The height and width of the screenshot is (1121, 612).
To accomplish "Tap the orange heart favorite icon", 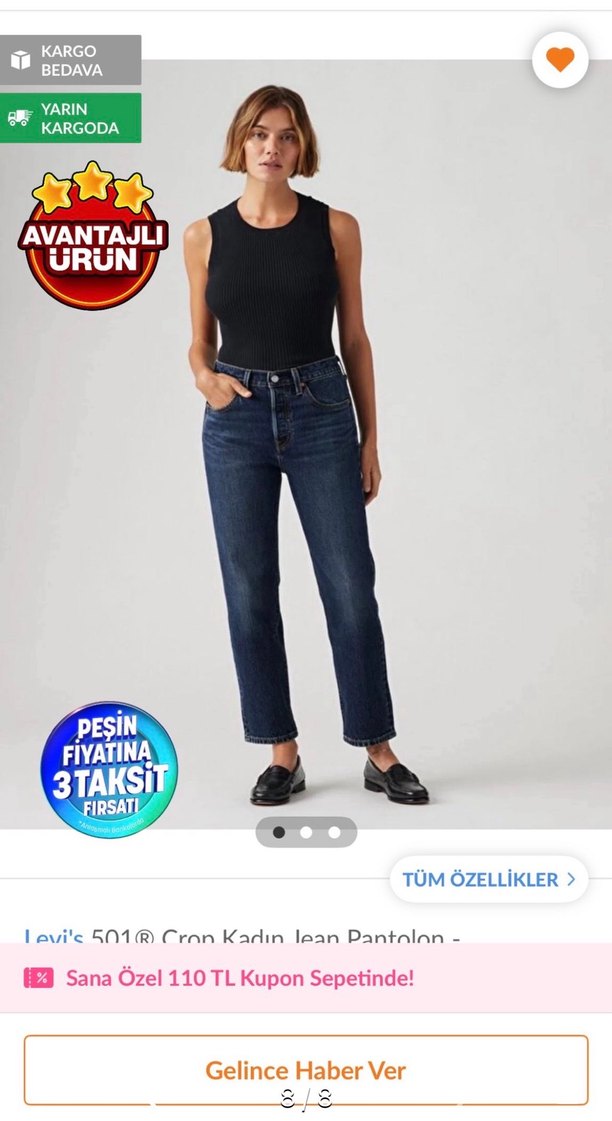I will [560, 60].
